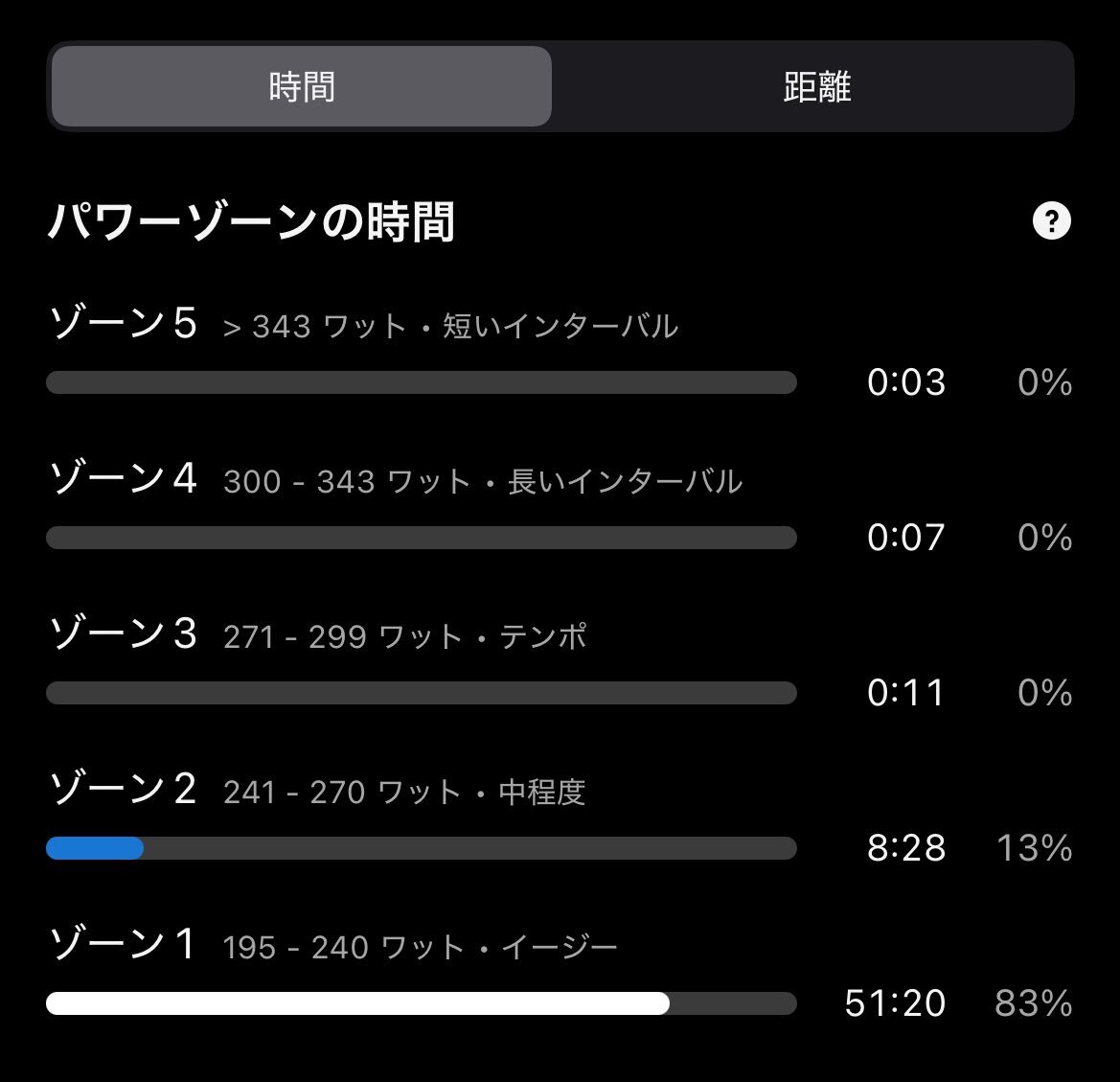Open the power zone help icon
The height and width of the screenshot is (1082, 1120).
click(x=1051, y=221)
